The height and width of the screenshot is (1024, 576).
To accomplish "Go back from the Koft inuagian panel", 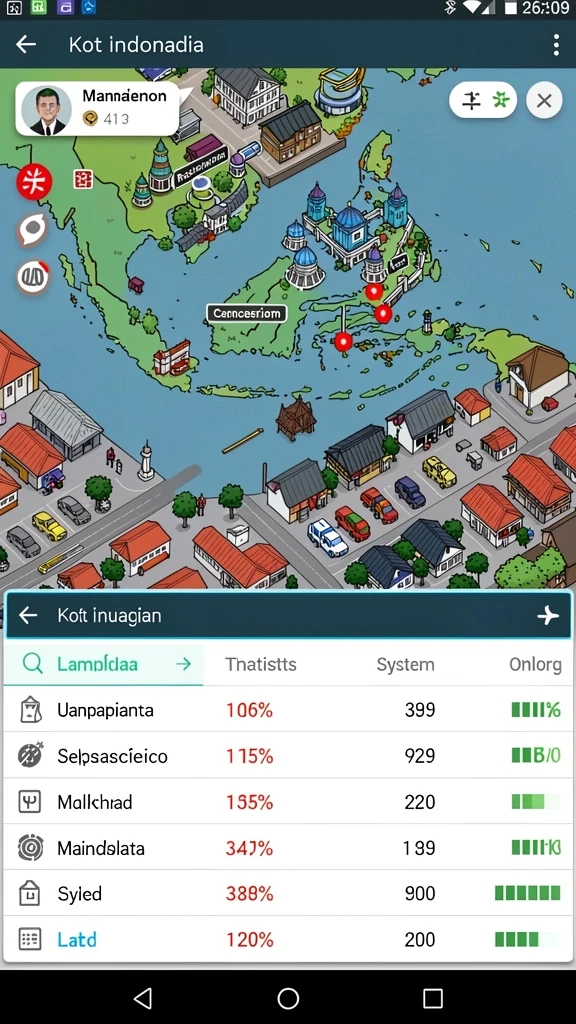I will click(x=27, y=615).
